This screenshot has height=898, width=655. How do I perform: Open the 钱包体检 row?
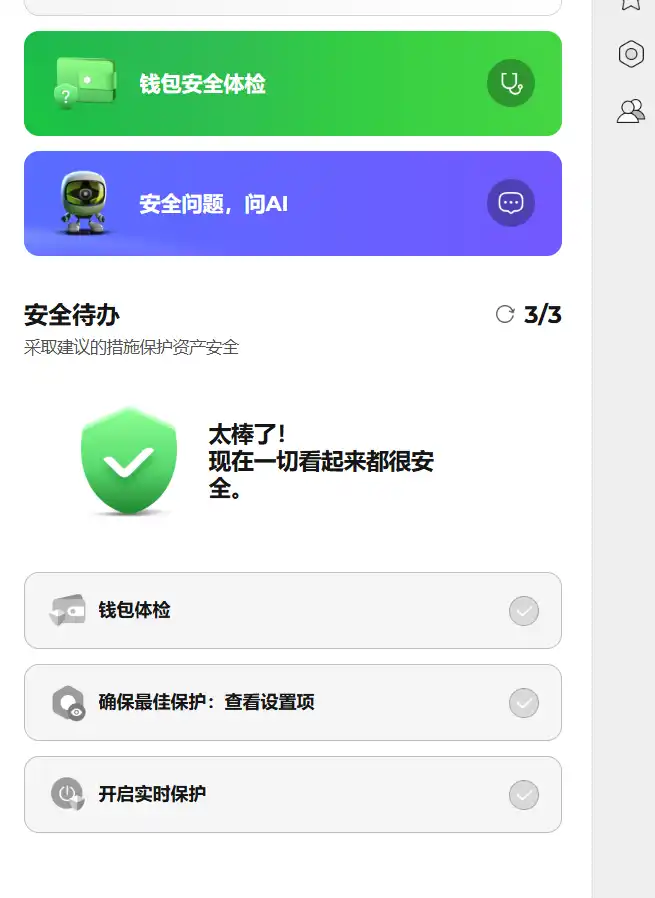tap(292, 611)
